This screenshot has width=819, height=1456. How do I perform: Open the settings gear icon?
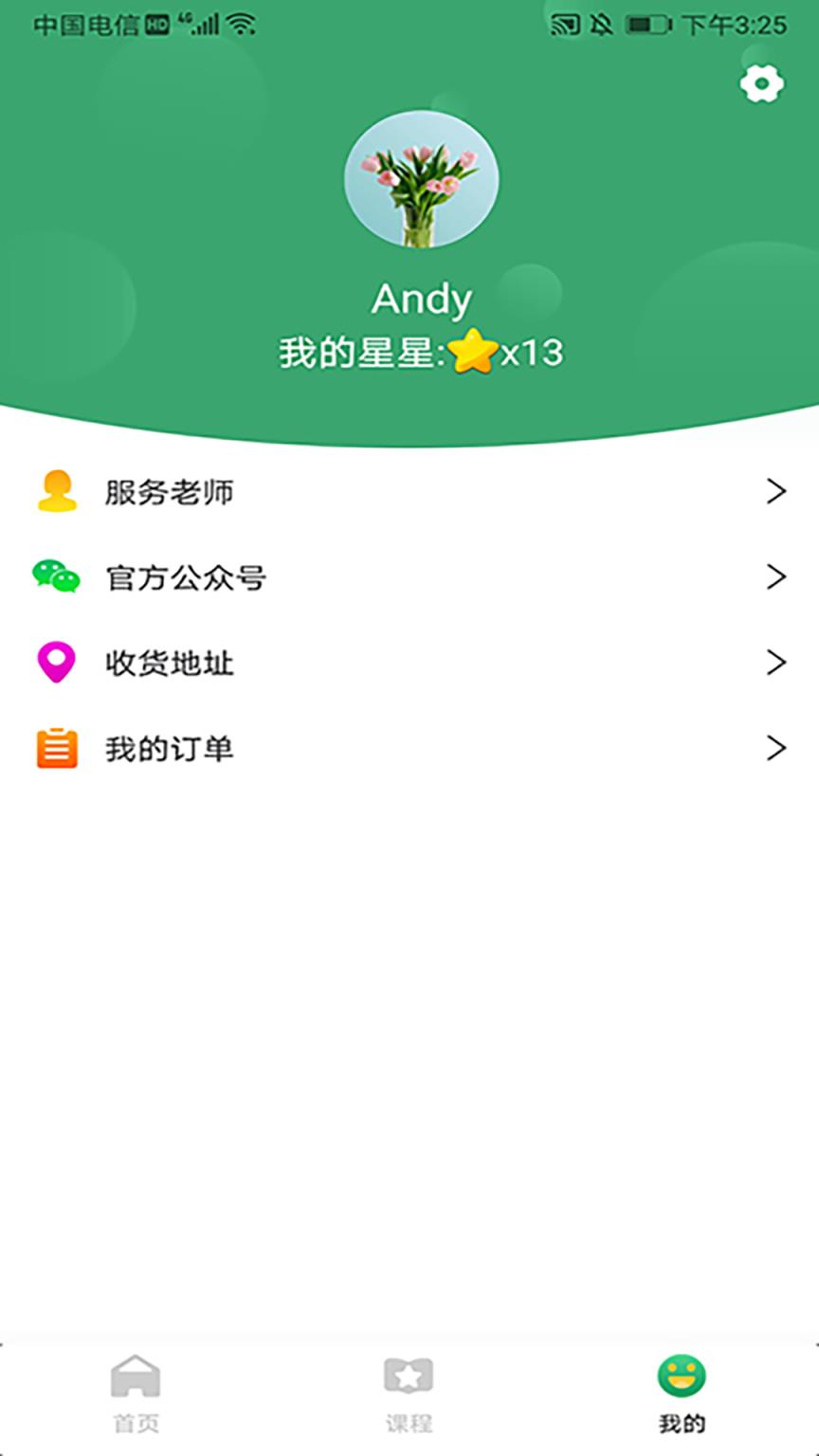[x=761, y=84]
